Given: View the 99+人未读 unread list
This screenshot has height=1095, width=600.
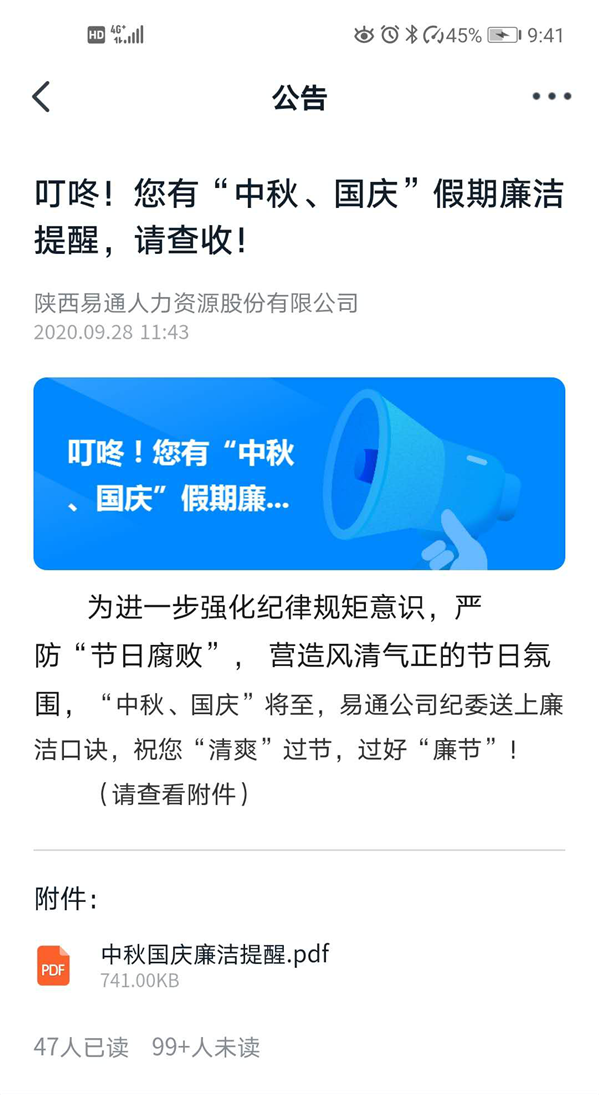Looking at the screenshot, I should coord(206,1047).
